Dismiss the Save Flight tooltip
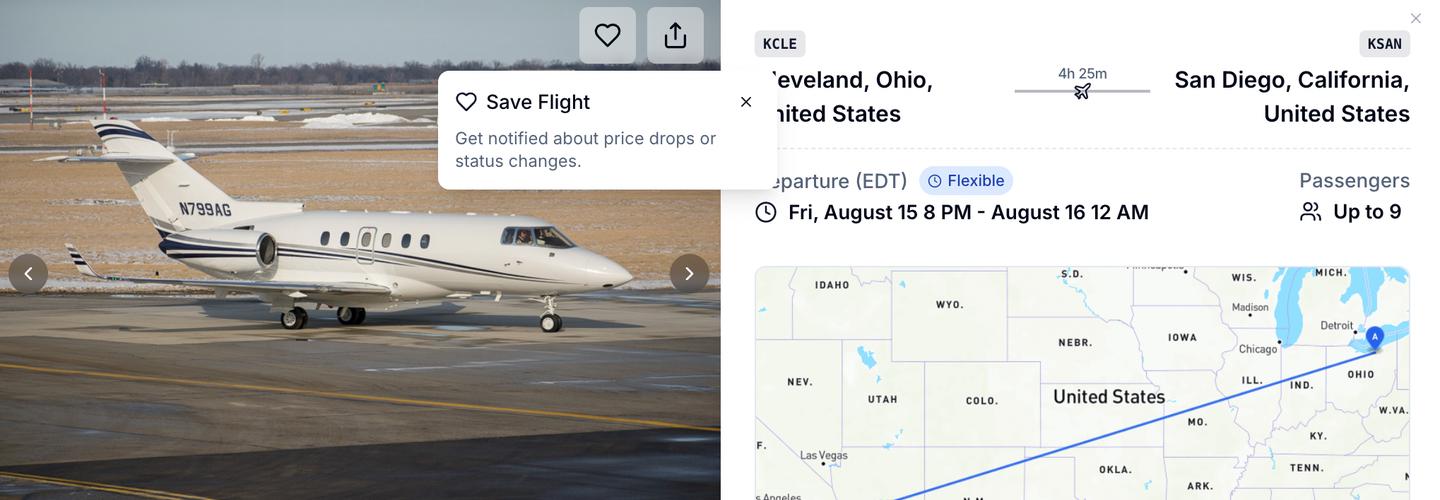Viewport: 1440px width, 500px height. 746,102
